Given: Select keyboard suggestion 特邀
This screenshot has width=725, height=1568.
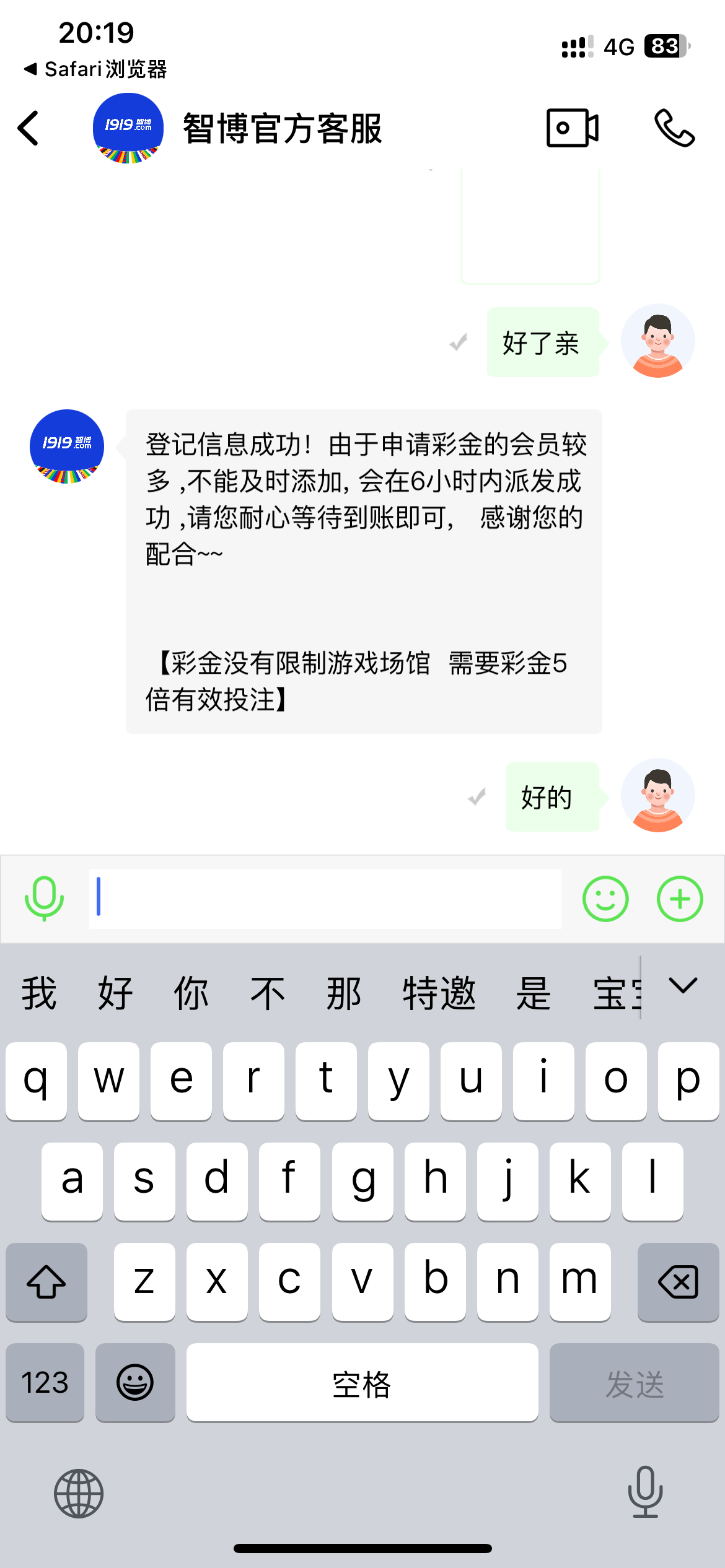Looking at the screenshot, I should [x=439, y=993].
